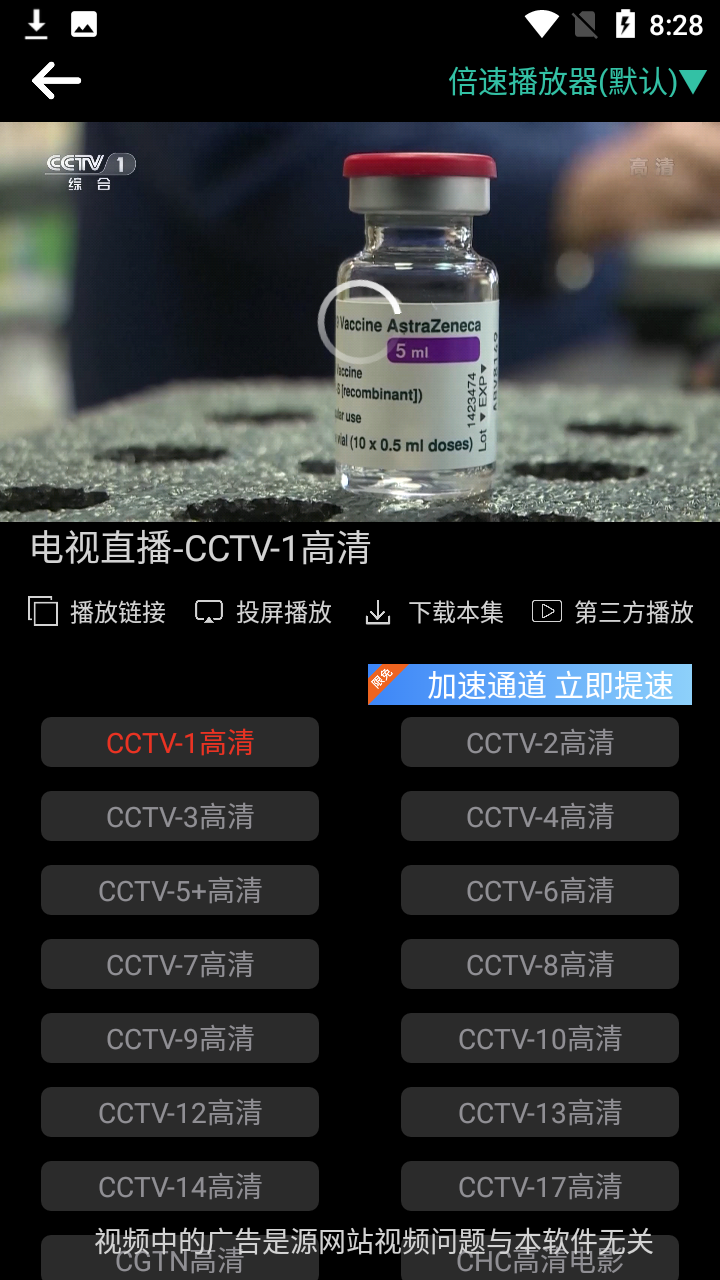The width and height of the screenshot is (720, 1280).
Task: Select the CCTV-1高清 channel
Action: click(180, 742)
